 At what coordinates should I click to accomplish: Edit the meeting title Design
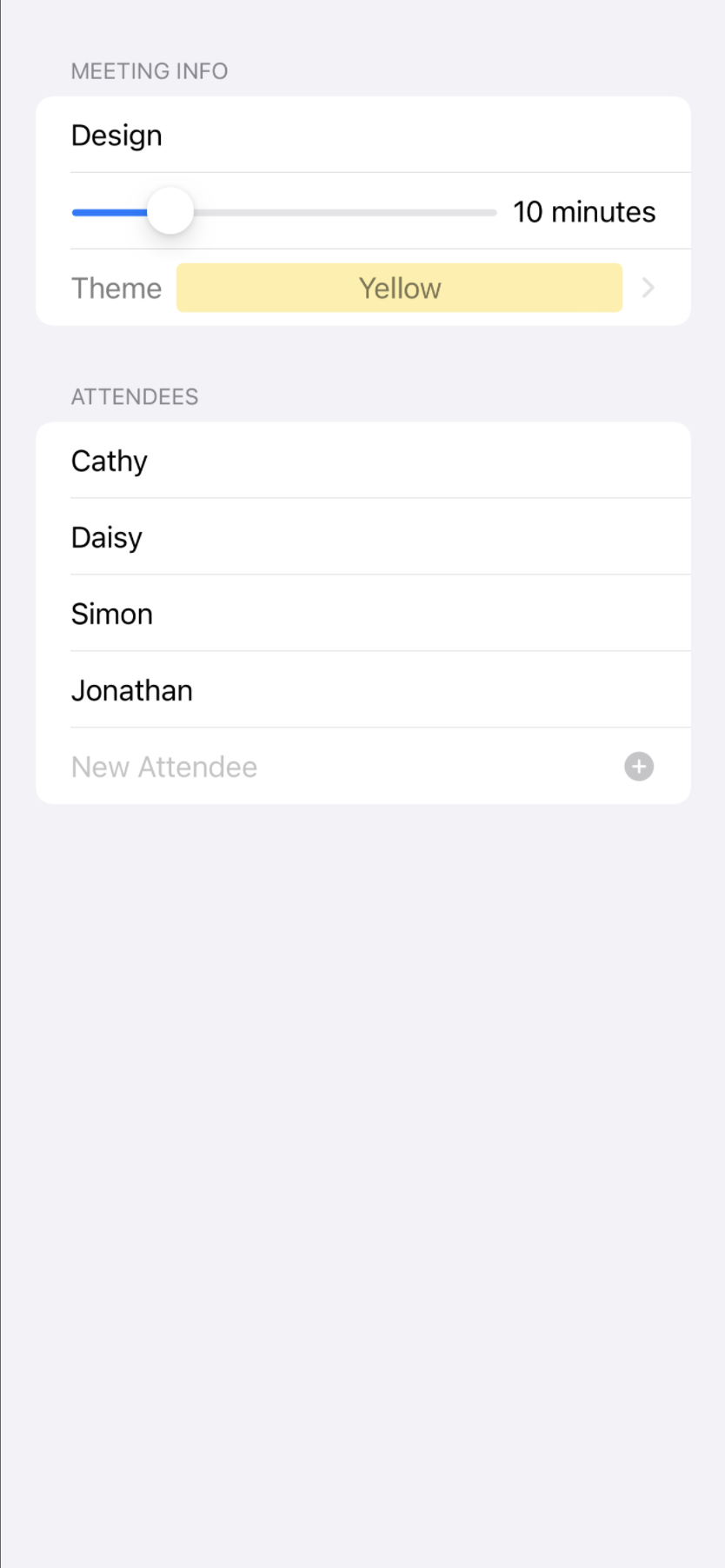(116, 135)
